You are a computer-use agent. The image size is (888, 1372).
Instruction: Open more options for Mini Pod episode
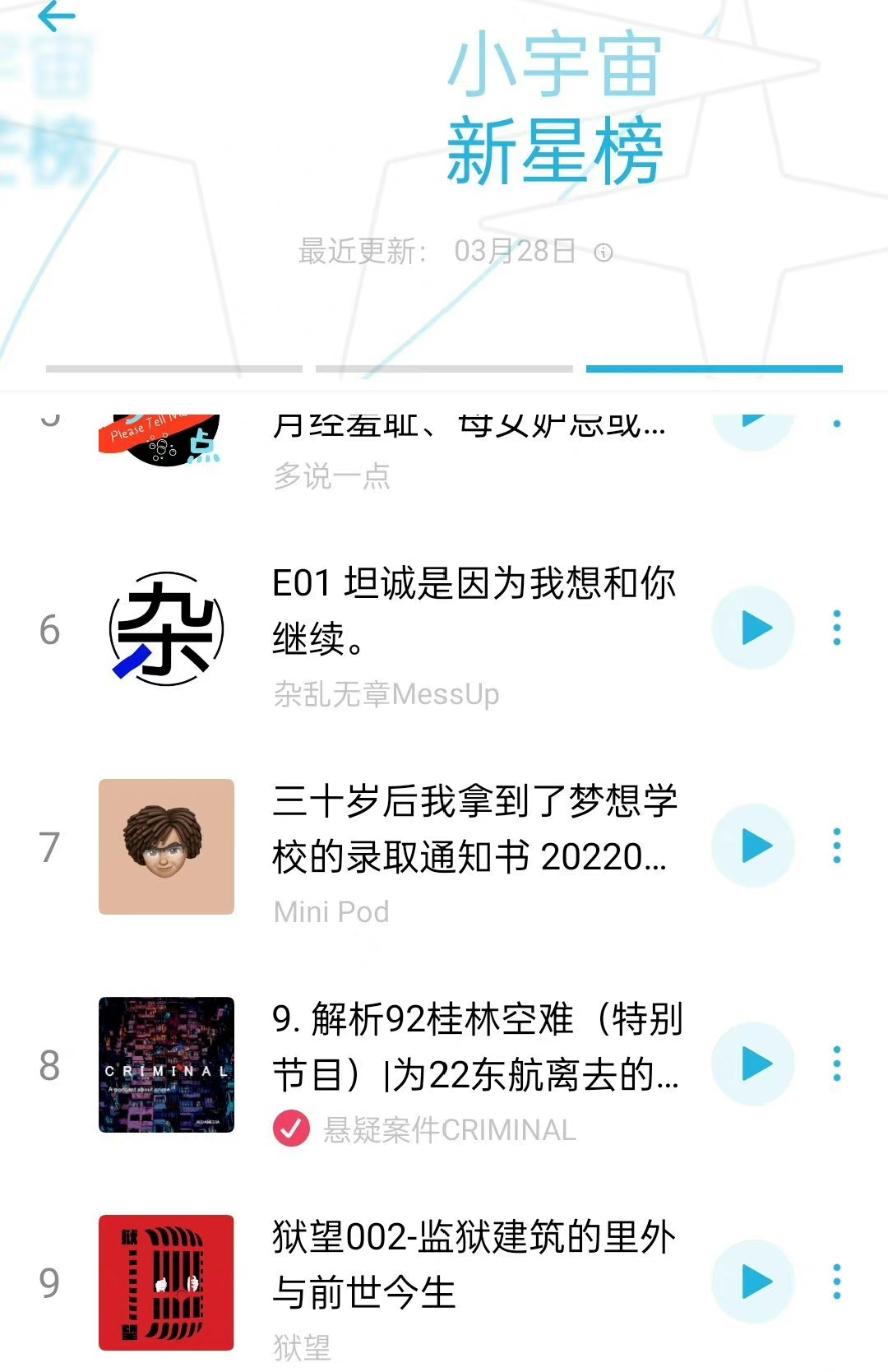tap(836, 846)
